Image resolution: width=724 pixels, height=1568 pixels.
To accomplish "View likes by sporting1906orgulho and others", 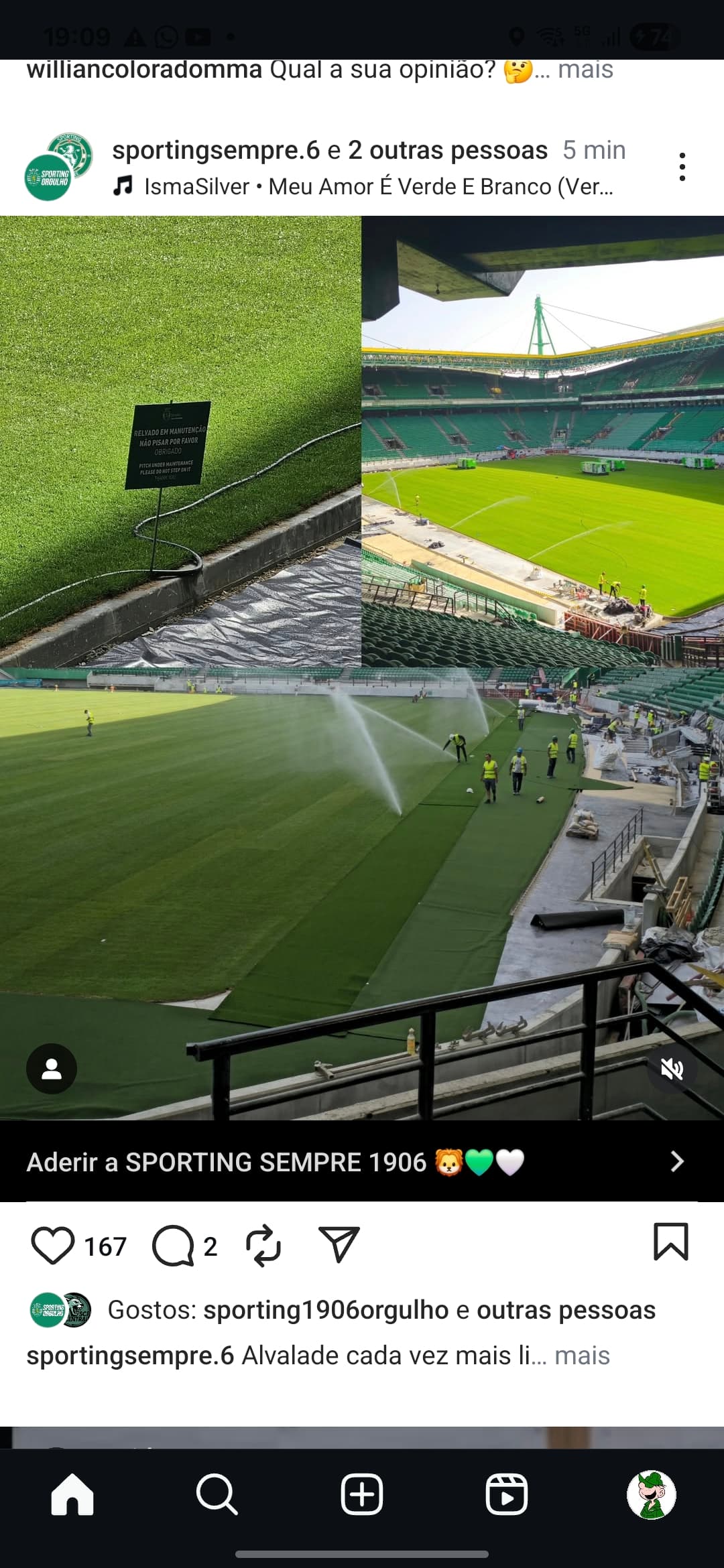I will click(x=381, y=1310).
